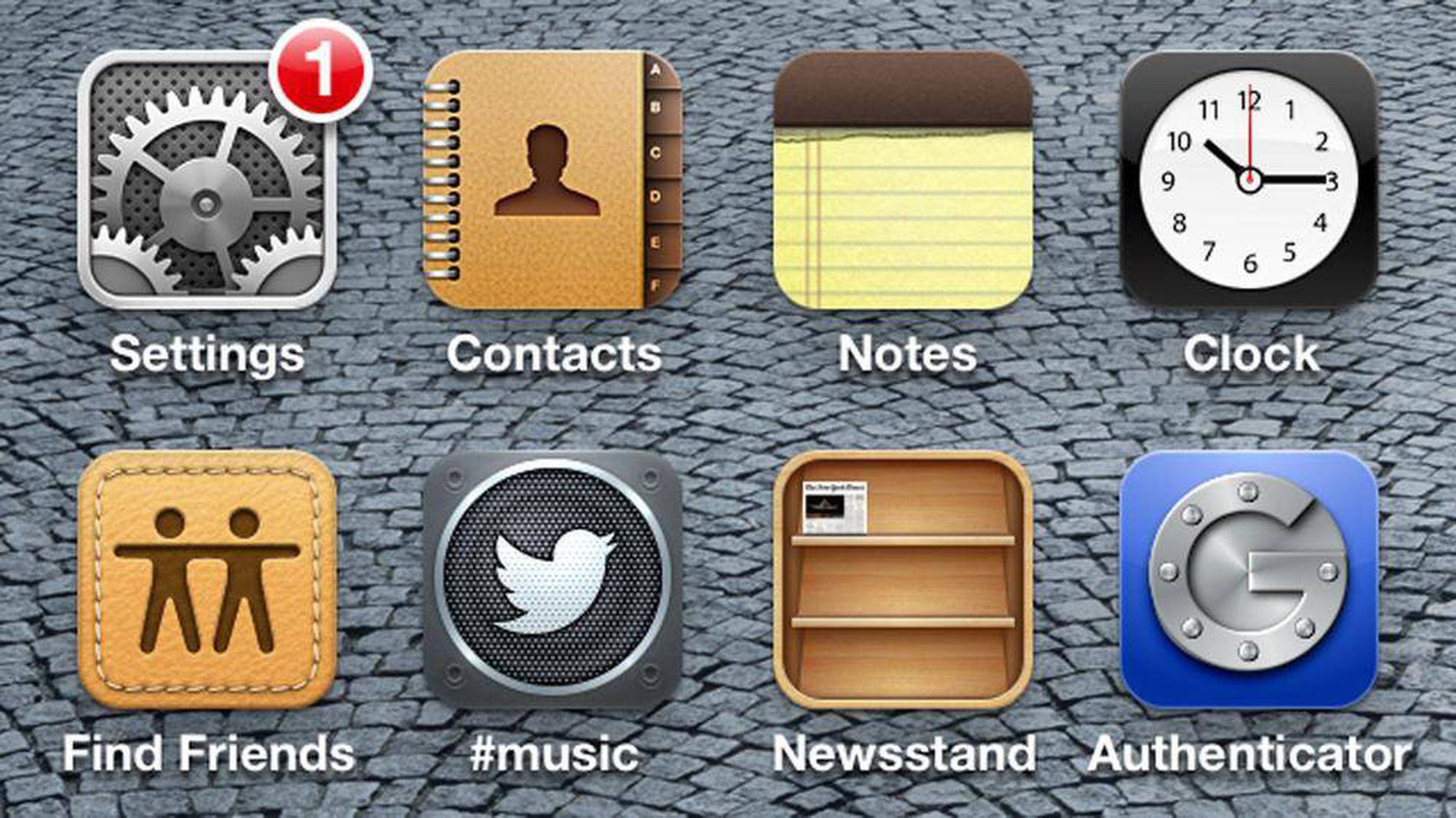Launch the Find Friends app
Viewport: 1456px width, 818px height.
click(206, 580)
